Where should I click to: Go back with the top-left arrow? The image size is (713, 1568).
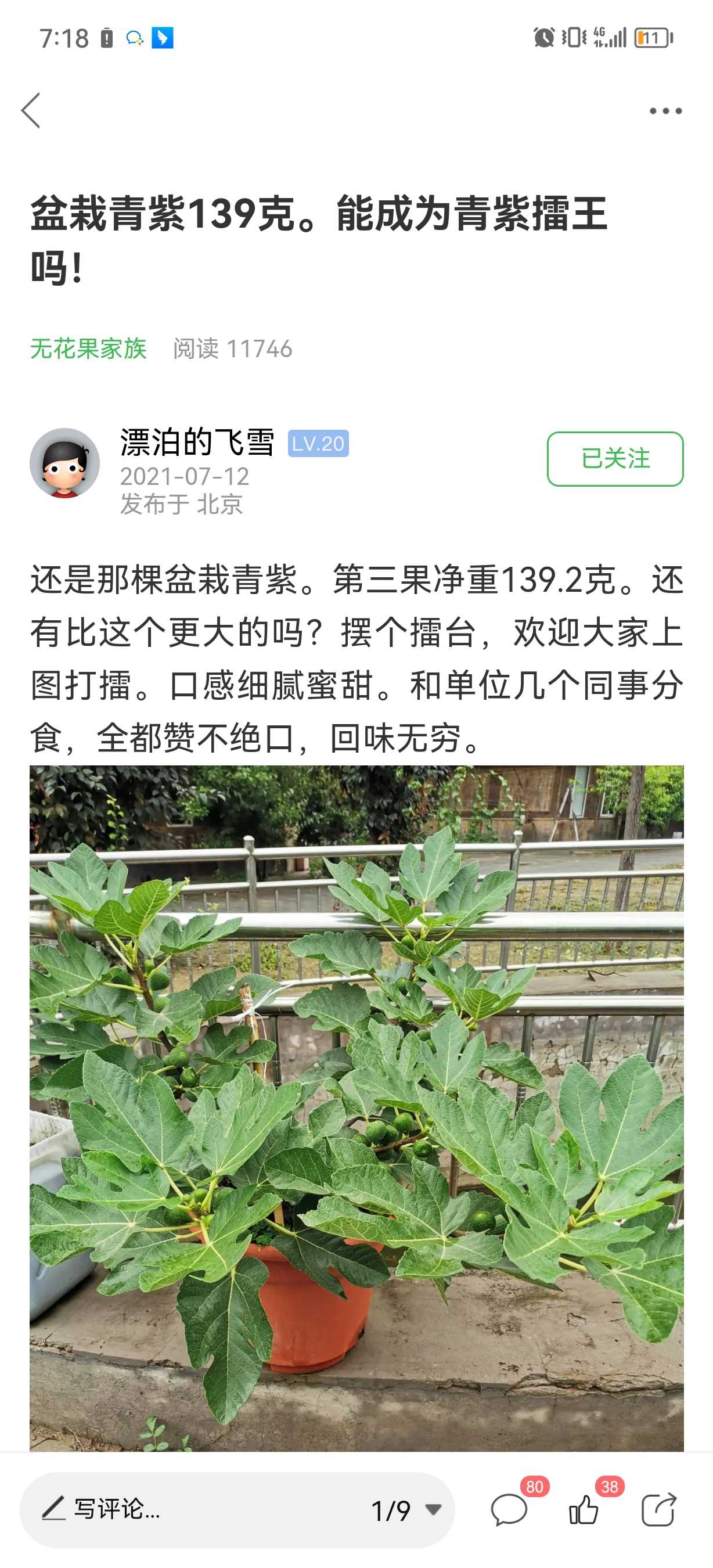click(31, 110)
